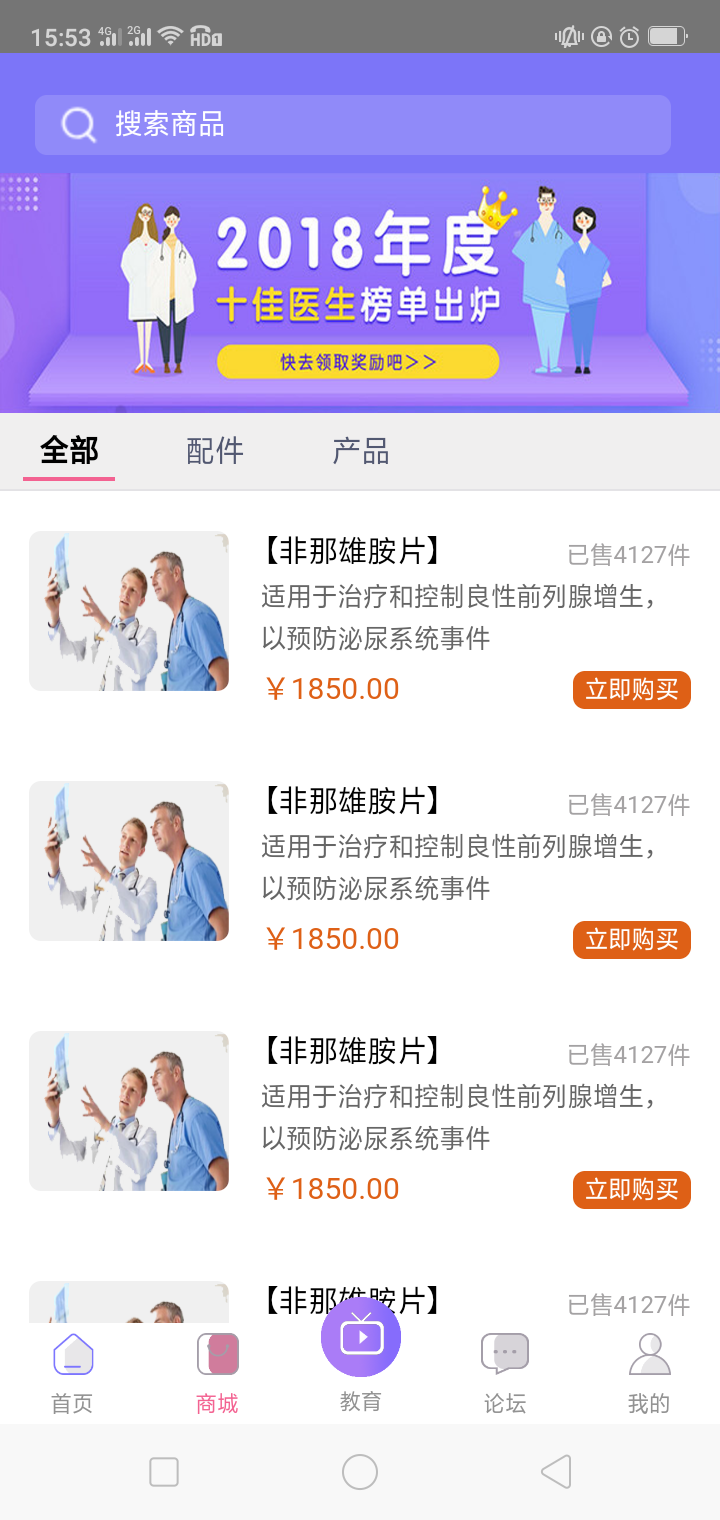Open the 2018年度十佳医生 banner

(358, 292)
